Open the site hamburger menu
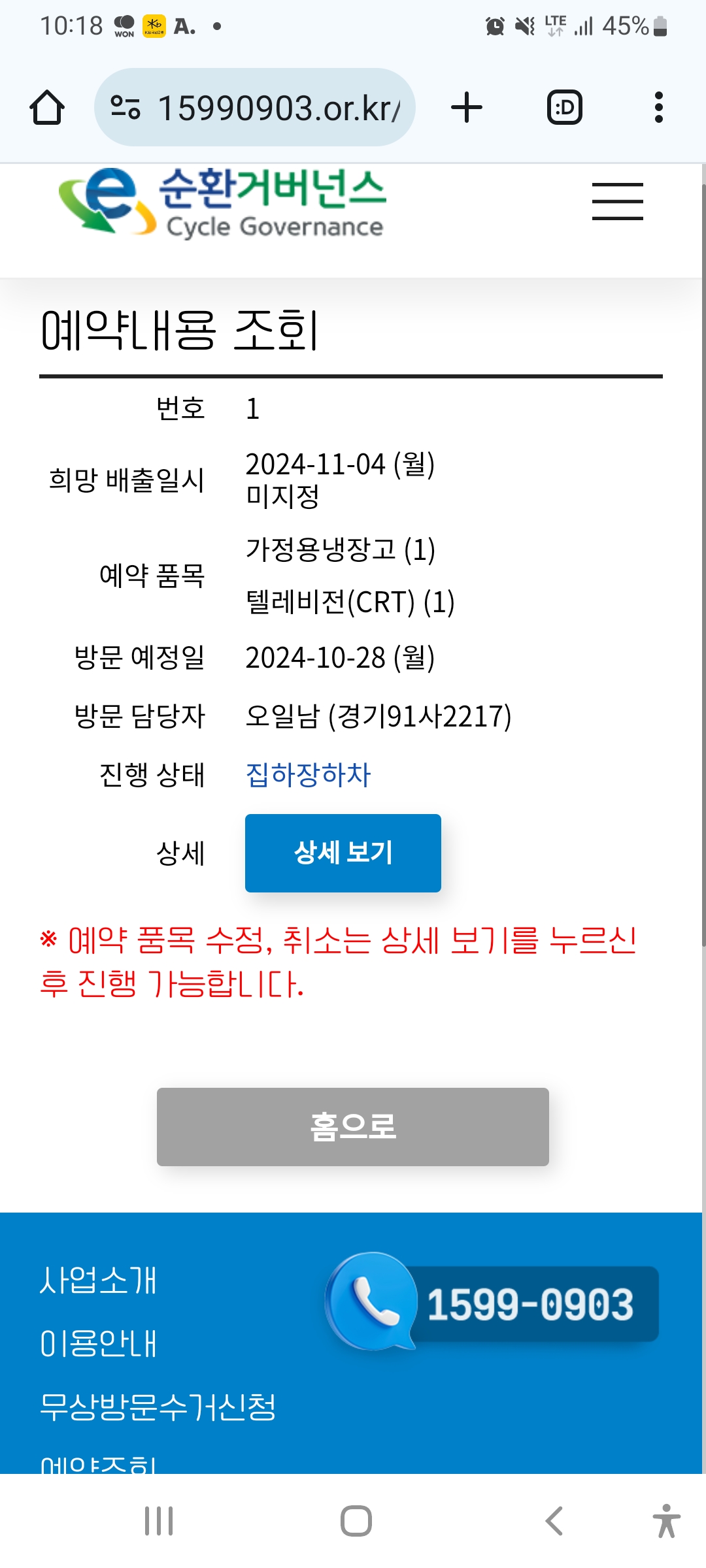Screen dimensions: 706x1568 click(x=617, y=201)
